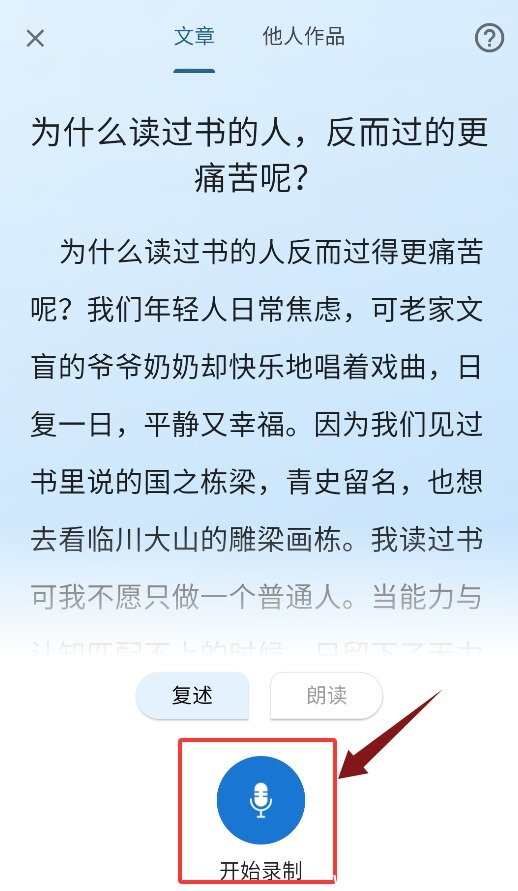The image size is (518, 891).
Task: Close the article recording screen
Action: (35, 39)
